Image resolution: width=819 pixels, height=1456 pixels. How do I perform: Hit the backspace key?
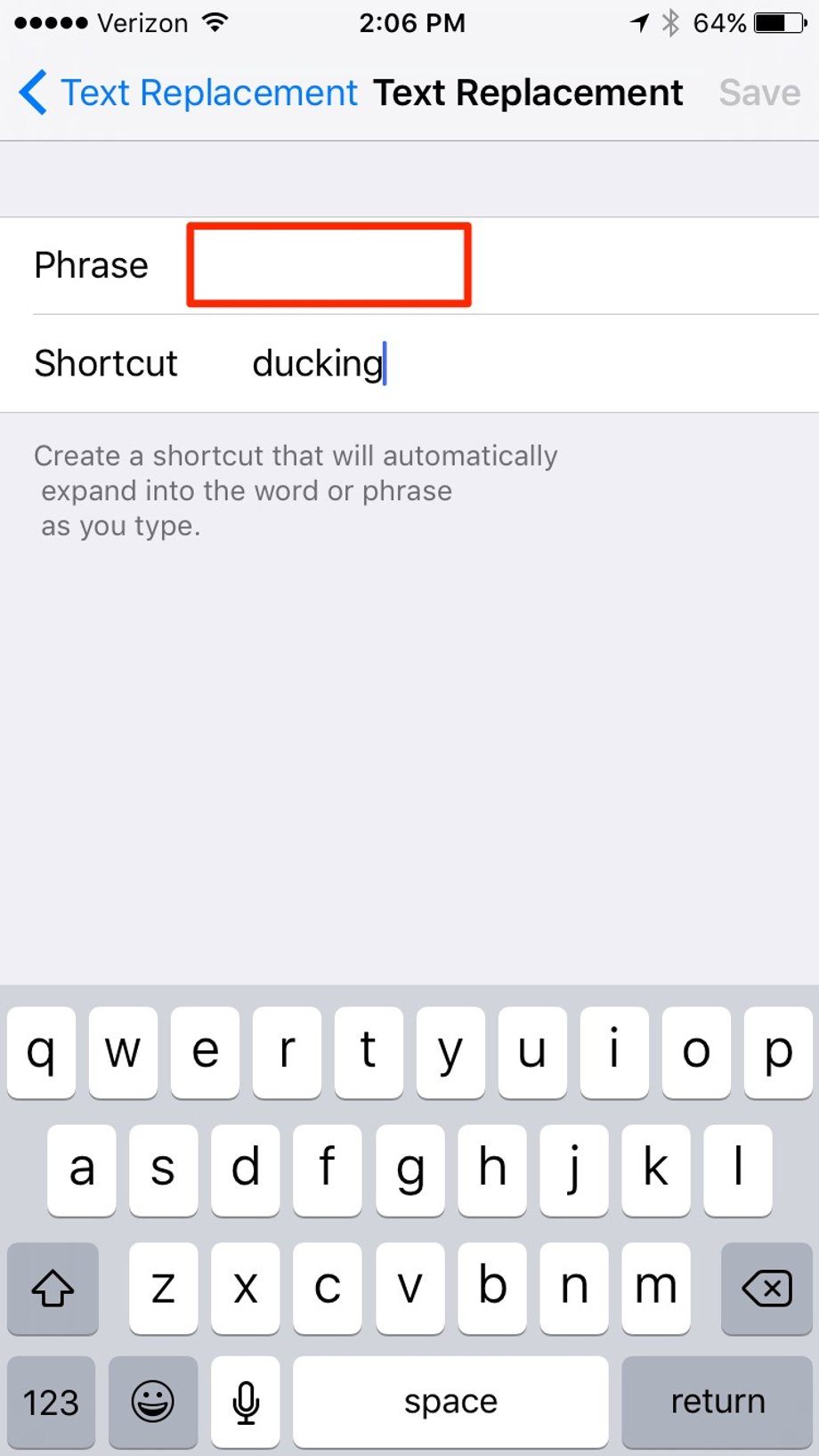pyautogui.click(x=766, y=1288)
